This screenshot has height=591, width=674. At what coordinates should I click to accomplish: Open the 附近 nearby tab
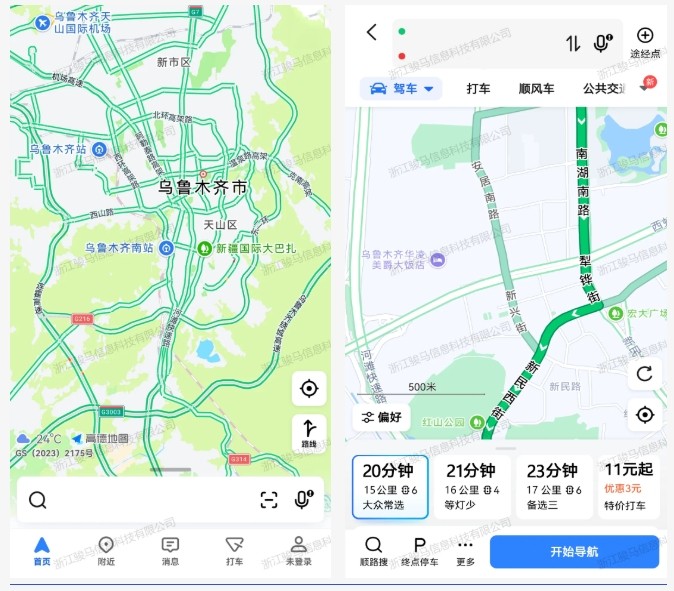[105, 550]
